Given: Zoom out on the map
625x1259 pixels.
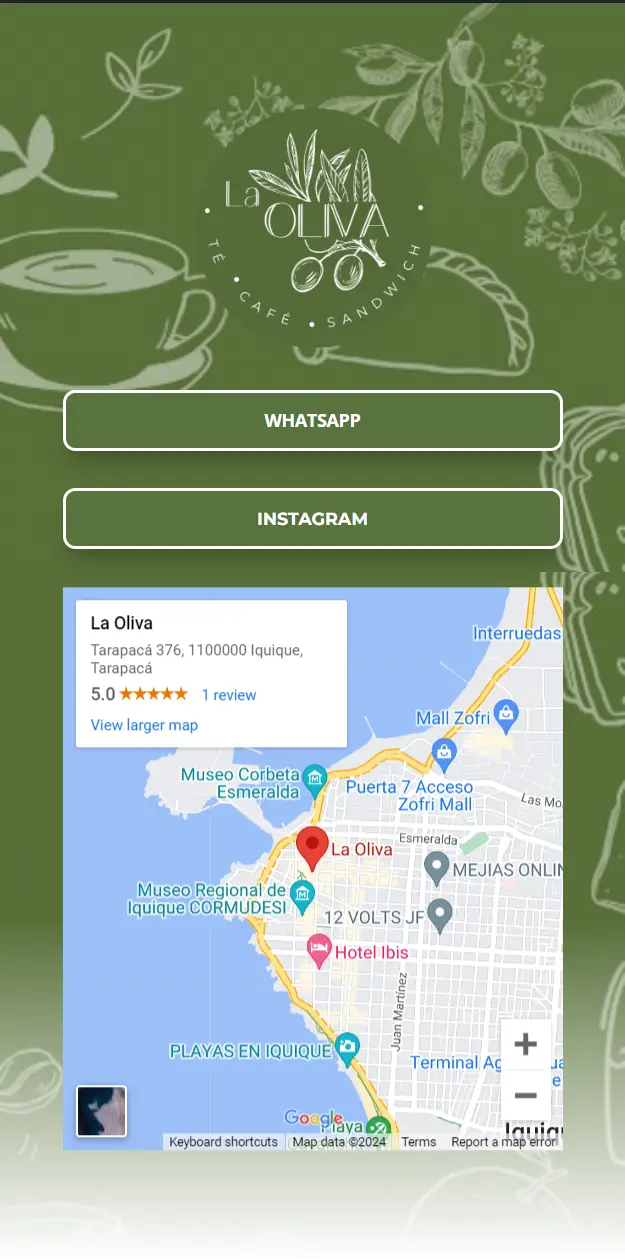Looking at the screenshot, I should coord(525,1095).
